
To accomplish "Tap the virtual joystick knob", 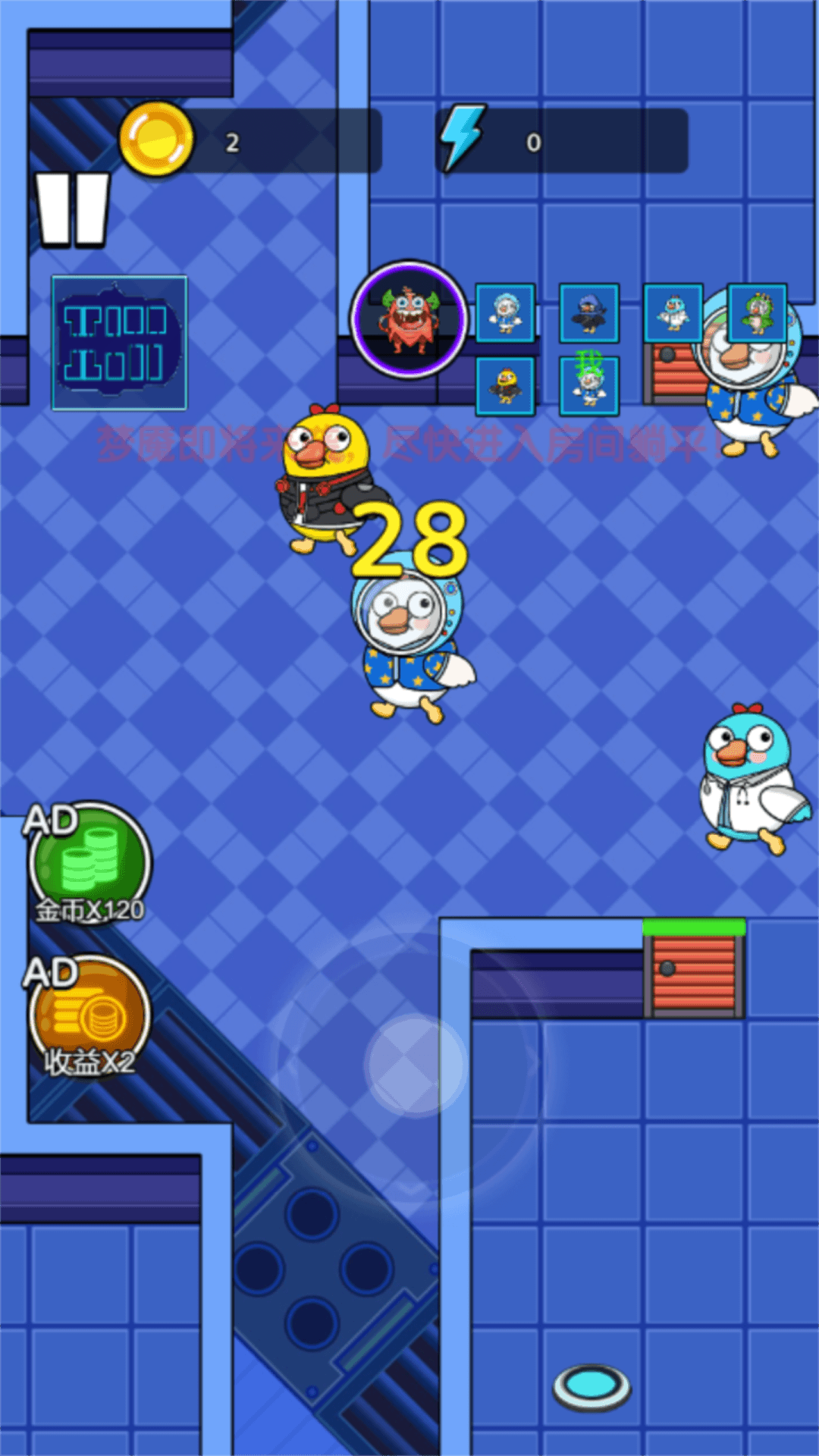I will (x=415, y=1065).
